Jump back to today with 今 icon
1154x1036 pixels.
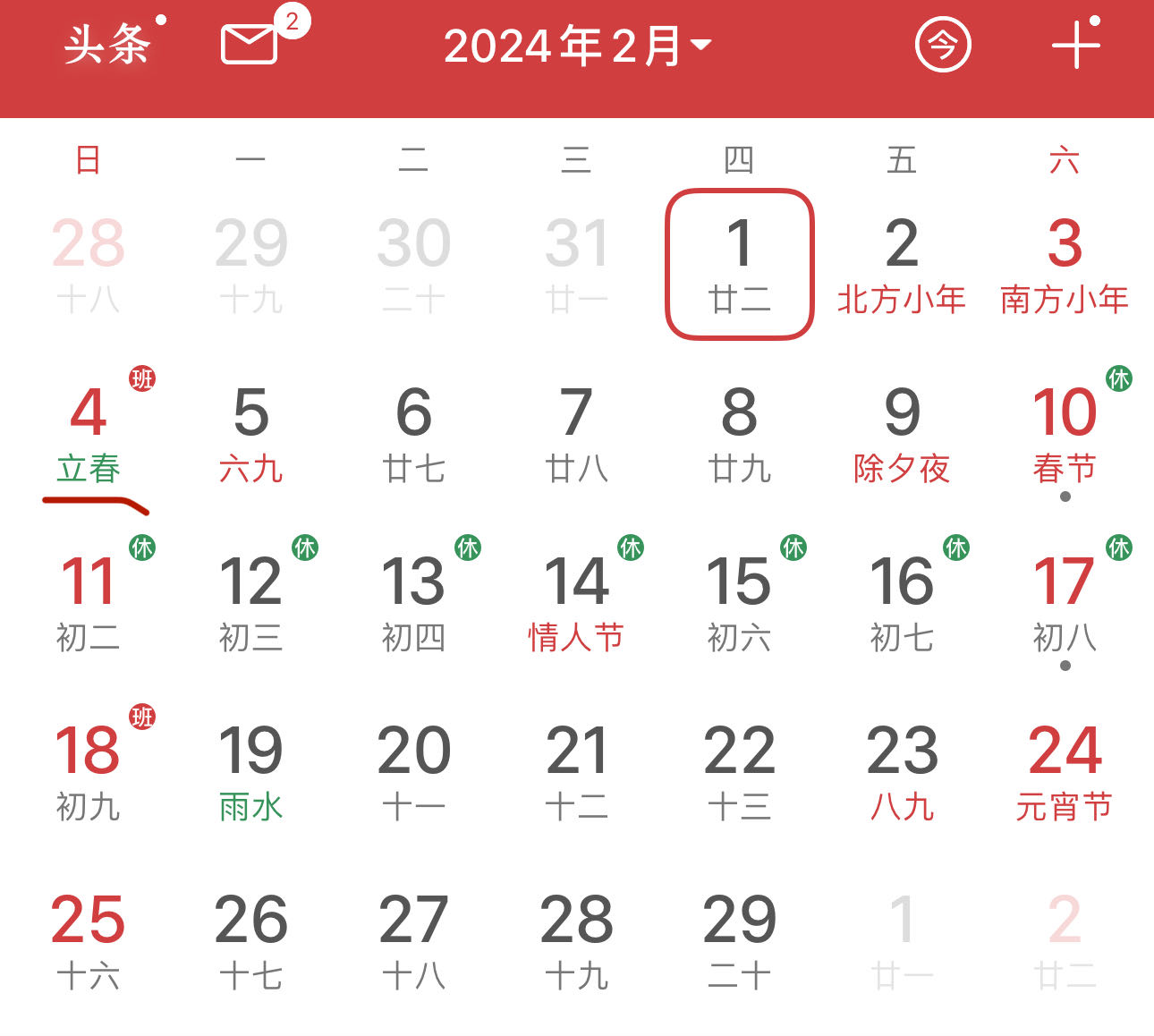tap(942, 45)
